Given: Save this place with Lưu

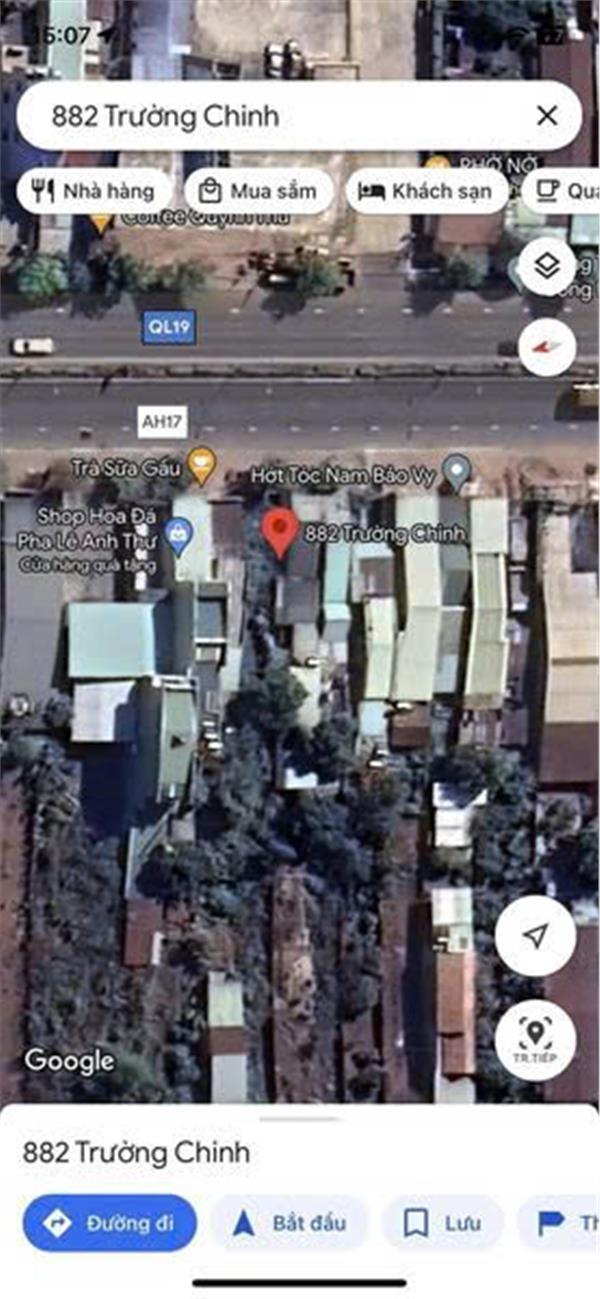Looking at the screenshot, I should click(442, 1222).
